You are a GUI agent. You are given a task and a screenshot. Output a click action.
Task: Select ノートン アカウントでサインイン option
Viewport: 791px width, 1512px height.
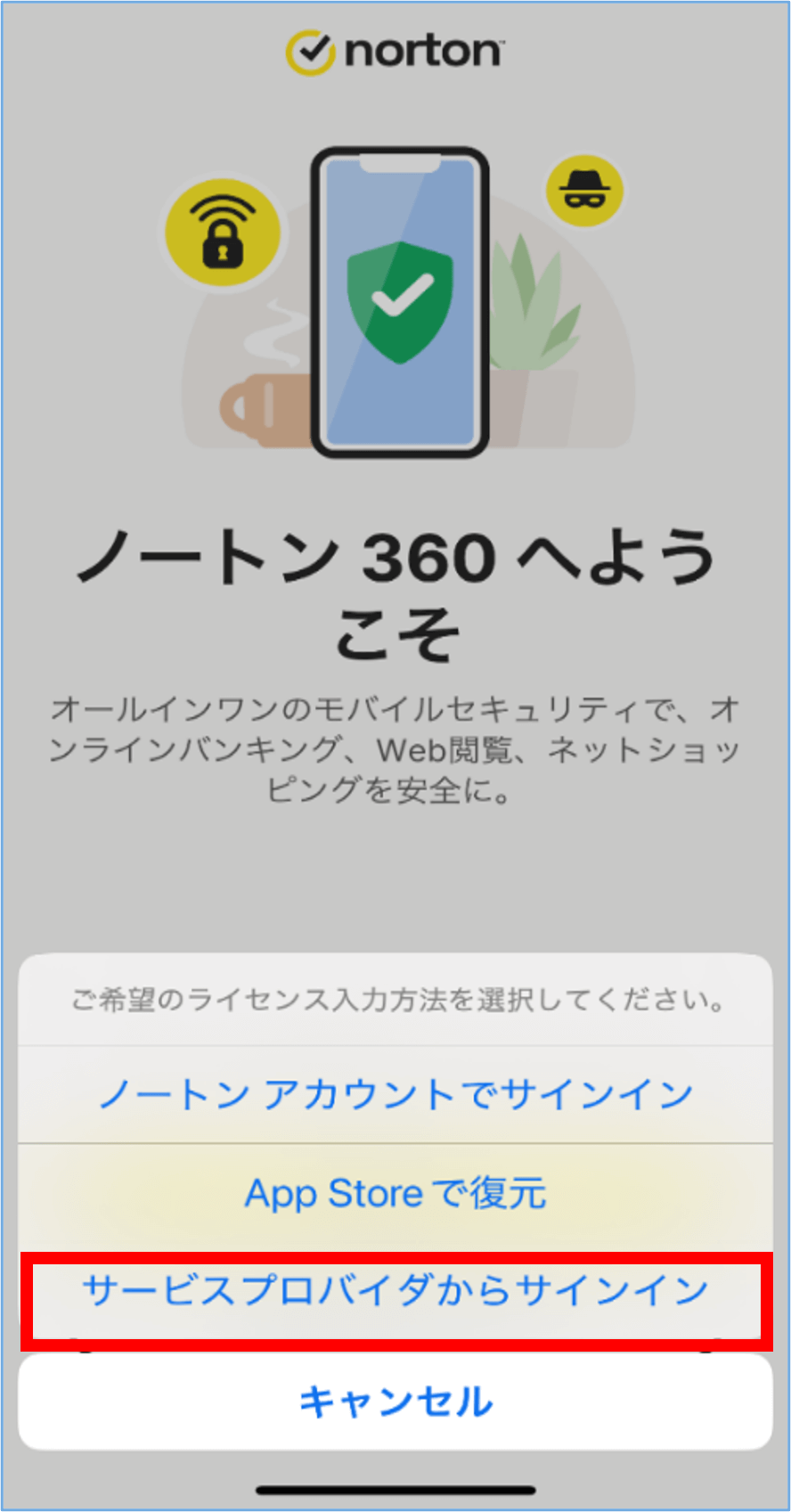pos(395,1094)
